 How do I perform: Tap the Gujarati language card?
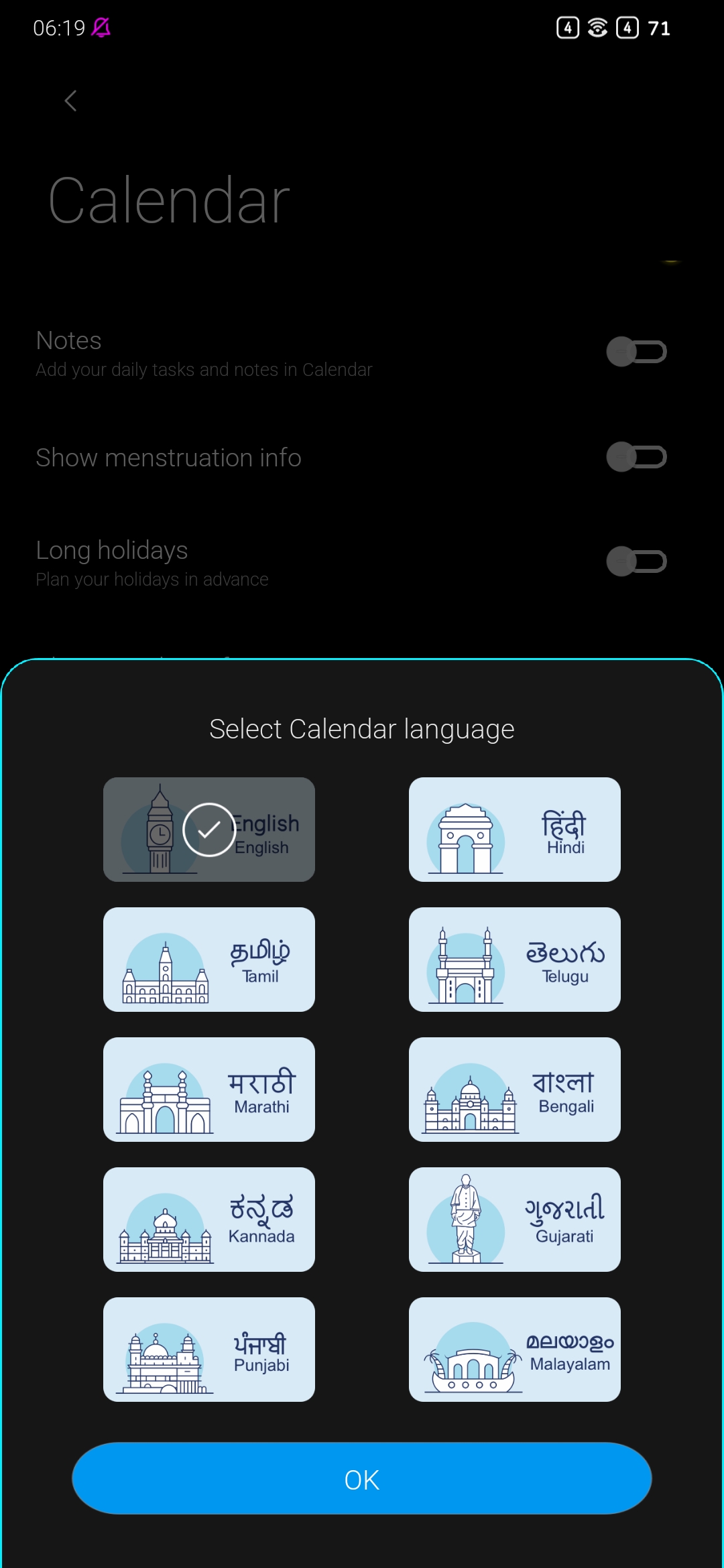[515, 1220]
